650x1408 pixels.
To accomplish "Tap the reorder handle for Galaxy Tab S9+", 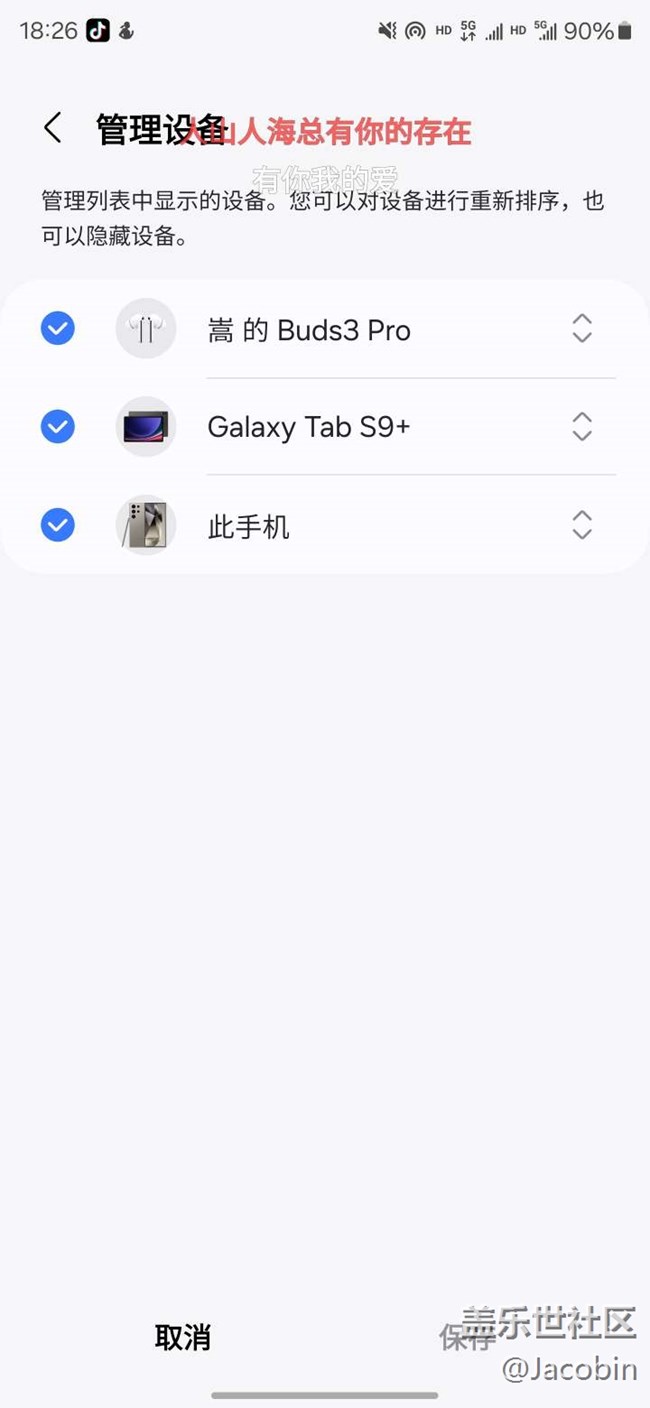I will tap(582, 427).
